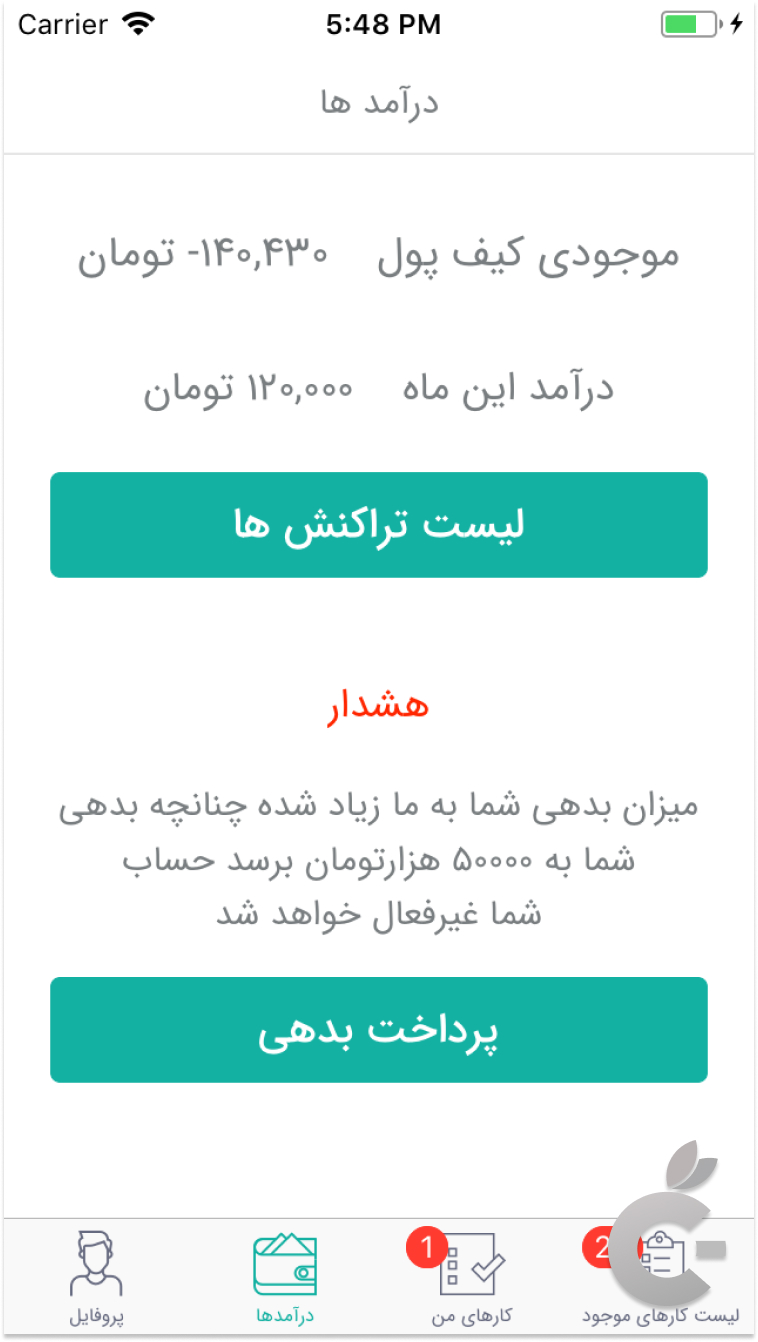Open لیست تراکنش ها transactions list

tap(379, 525)
